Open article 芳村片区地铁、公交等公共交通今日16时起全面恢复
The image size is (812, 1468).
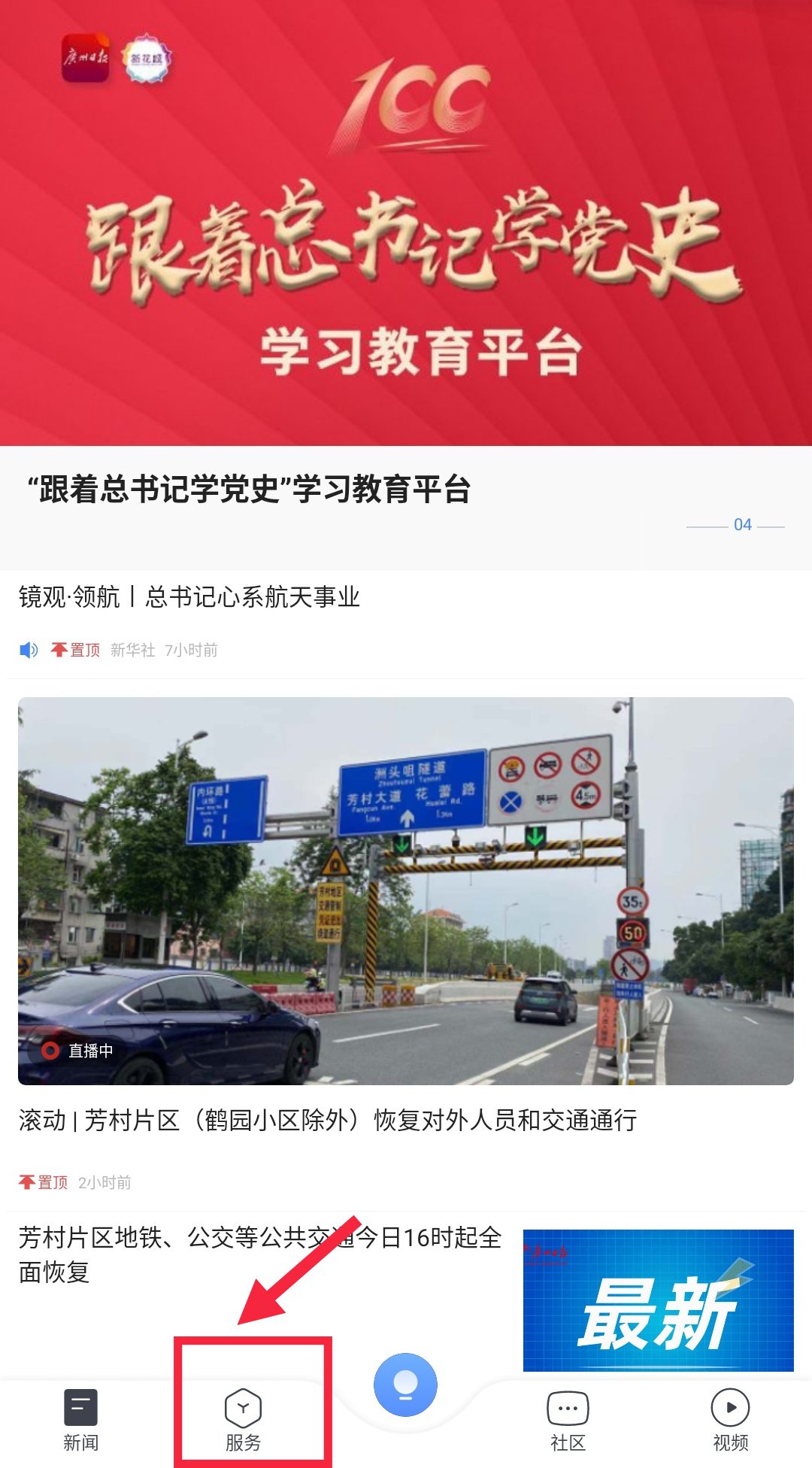[260, 1254]
